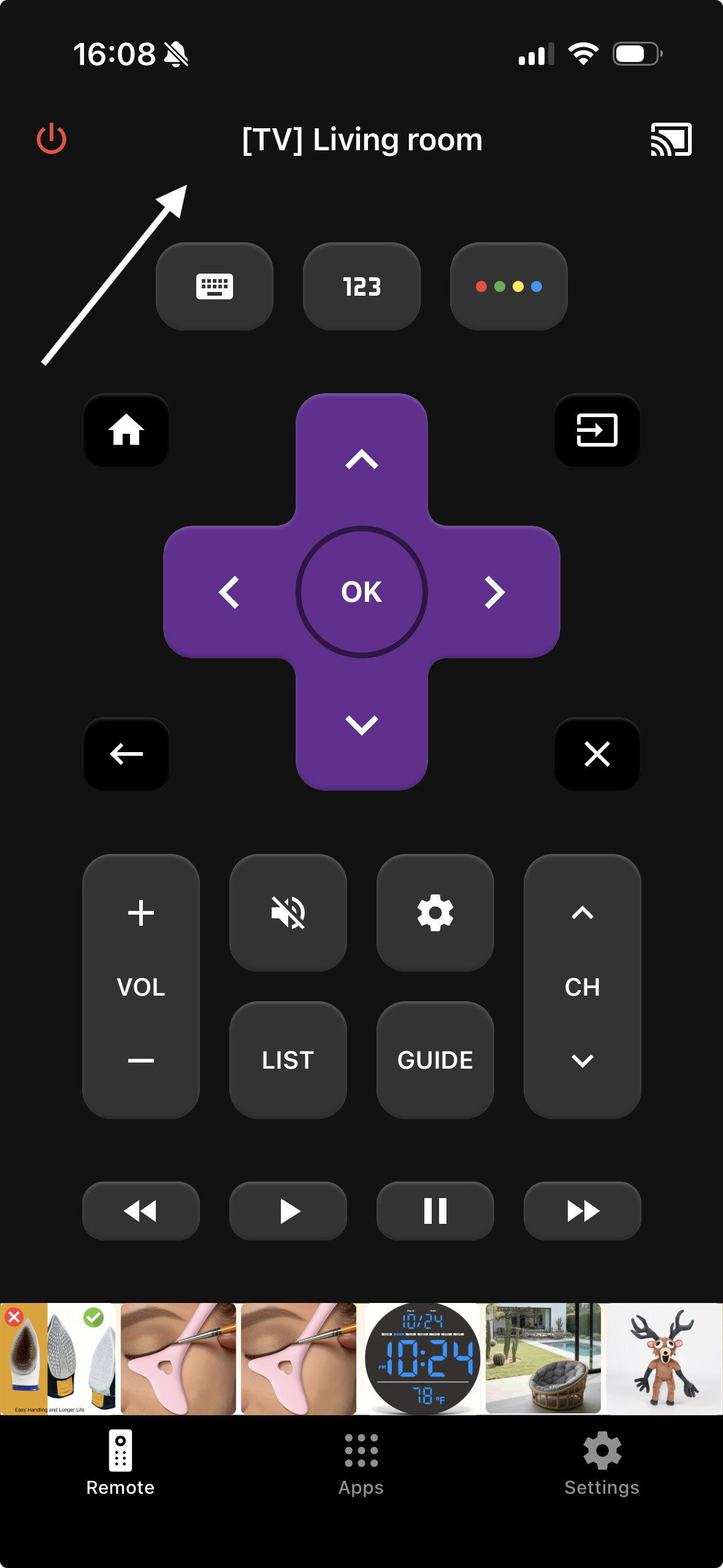Tap the colored dots shortcut button
This screenshot has height=1568, width=723.
pyautogui.click(x=508, y=286)
